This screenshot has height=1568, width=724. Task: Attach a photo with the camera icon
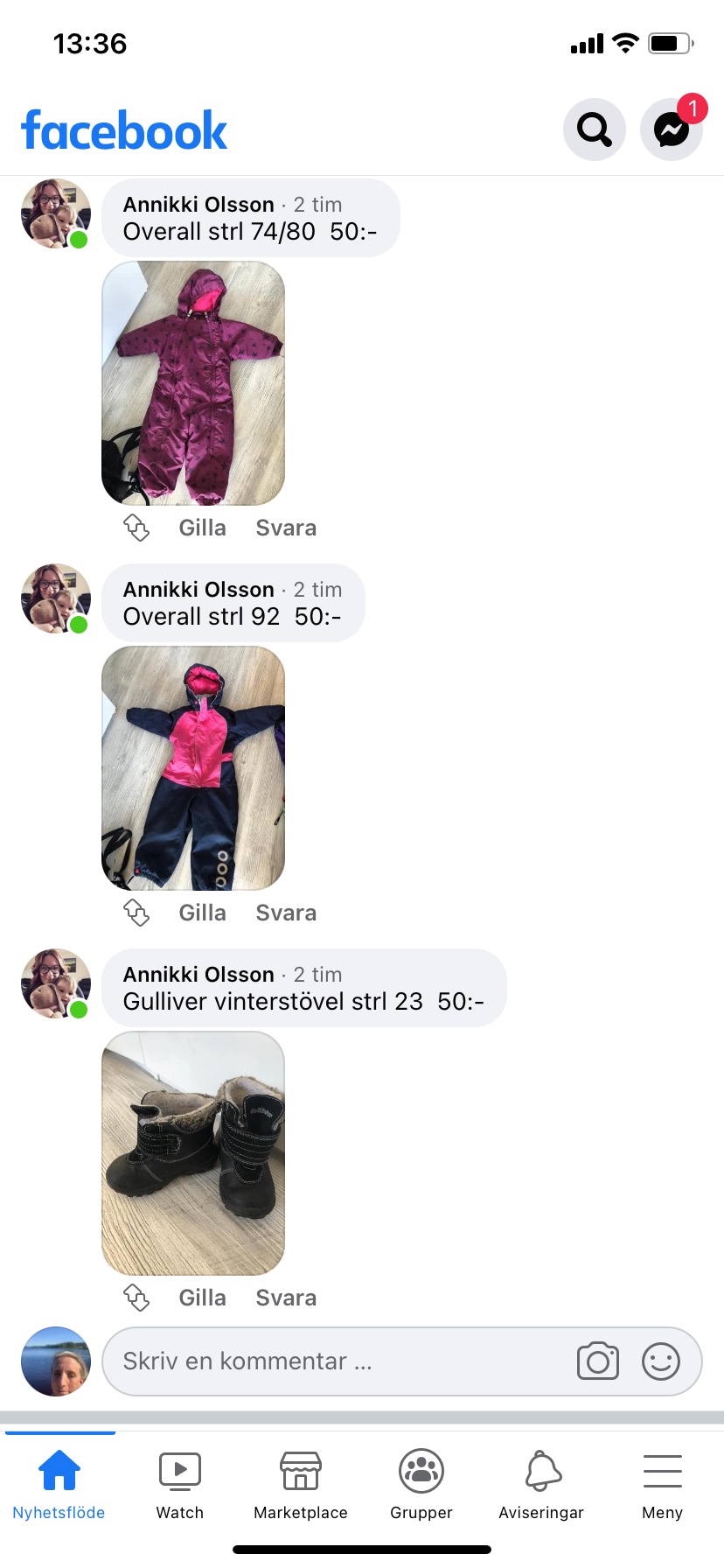[x=597, y=1361]
